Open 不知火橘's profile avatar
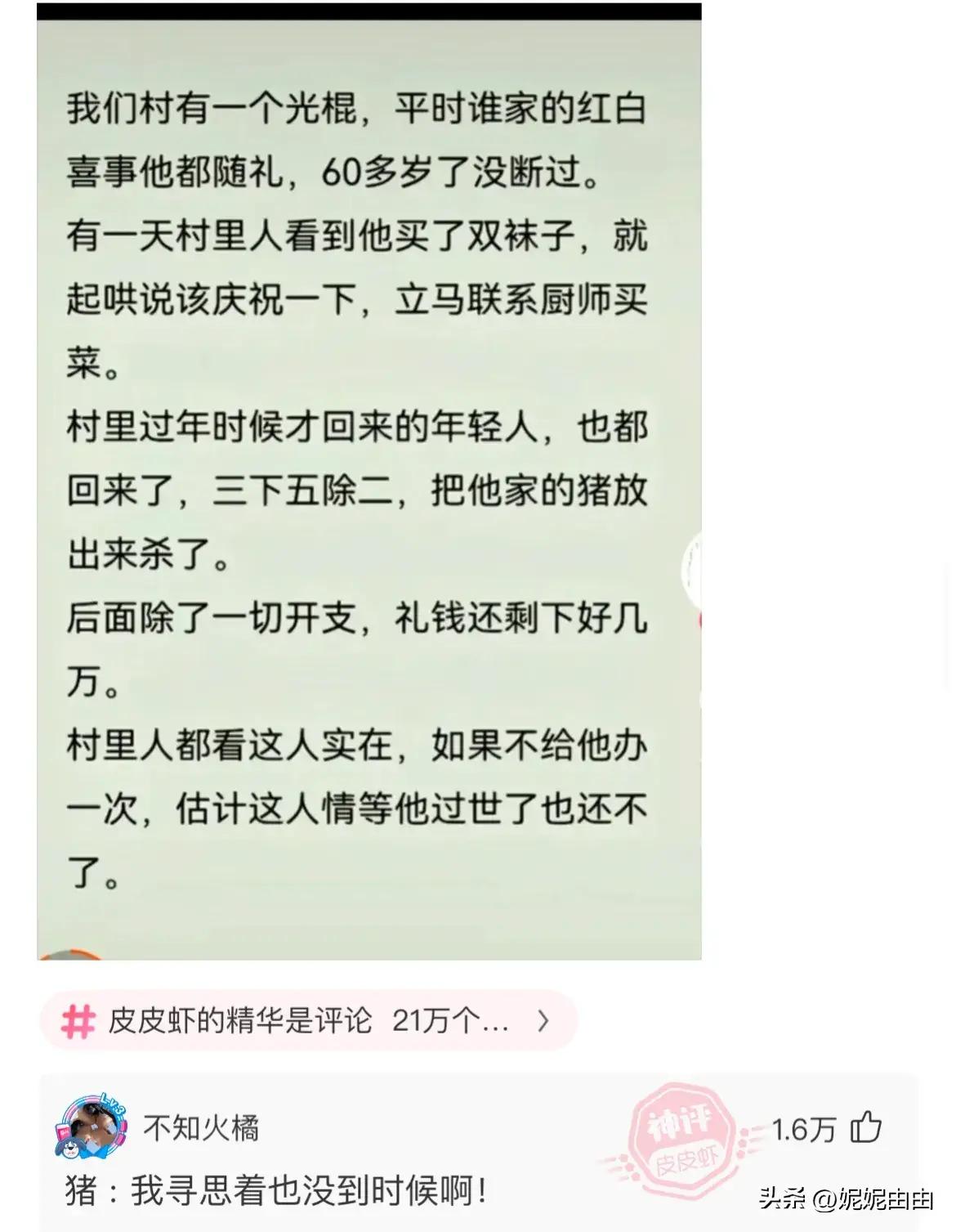956x1232 pixels. click(92, 1127)
